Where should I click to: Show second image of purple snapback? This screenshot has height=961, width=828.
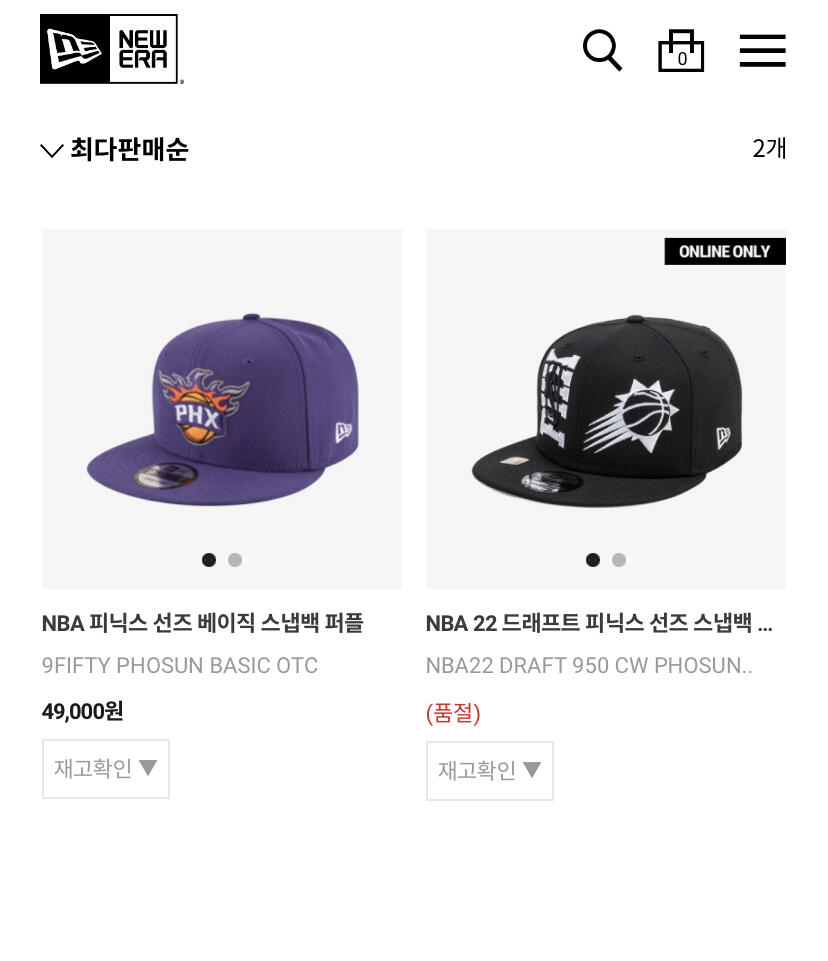click(x=235, y=560)
